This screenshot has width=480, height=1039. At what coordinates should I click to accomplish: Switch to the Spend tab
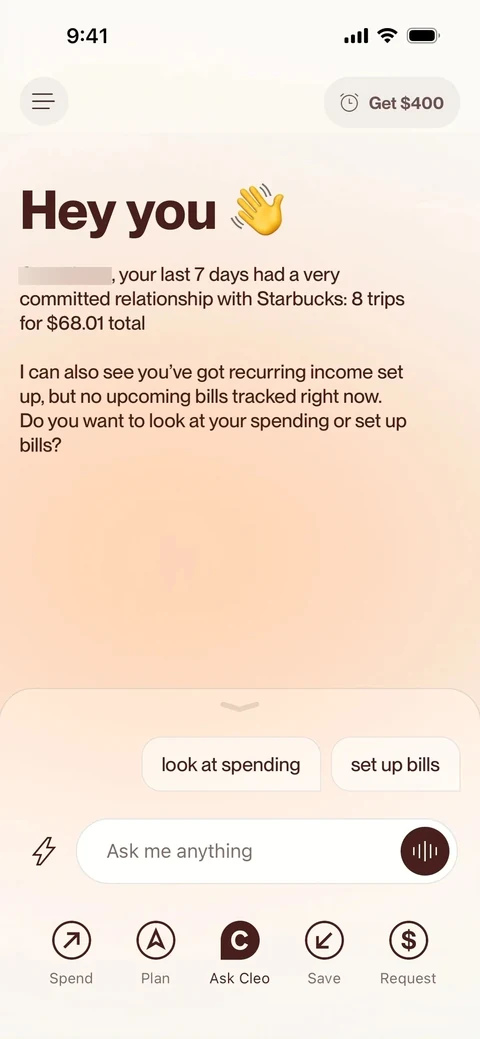click(71, 952)
